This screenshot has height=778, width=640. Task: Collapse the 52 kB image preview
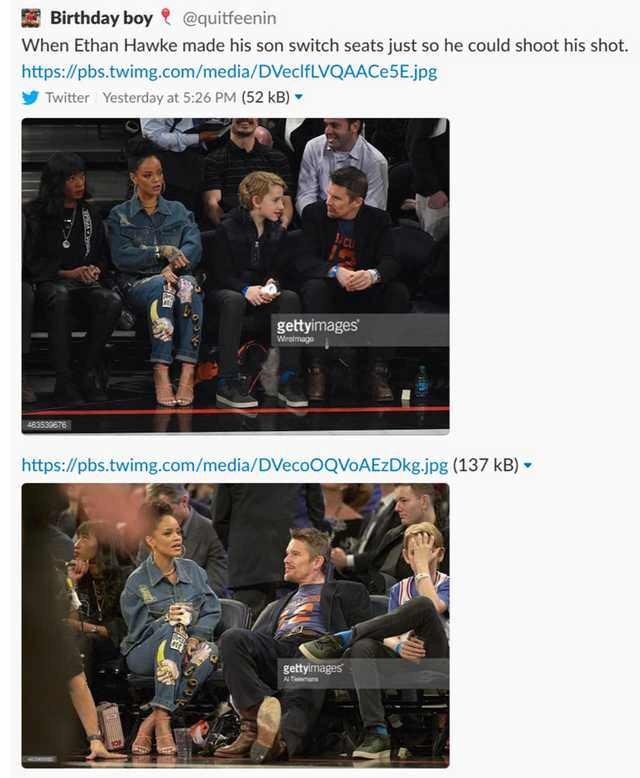299,98
